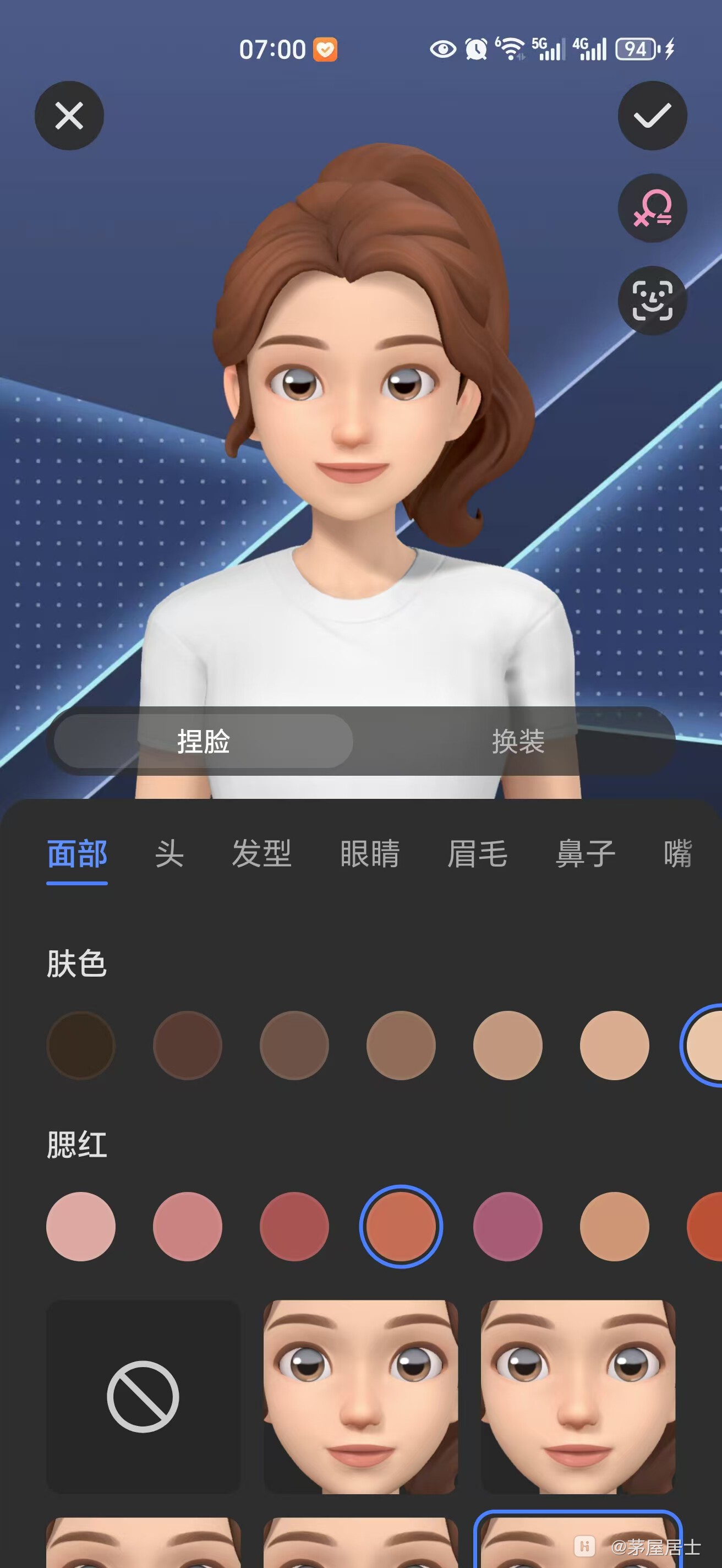This screenshot has height=1568, width=722.
Task: Choose the purple-mauve blush color
Action: pyautogui.click(x=508, y=1227)
